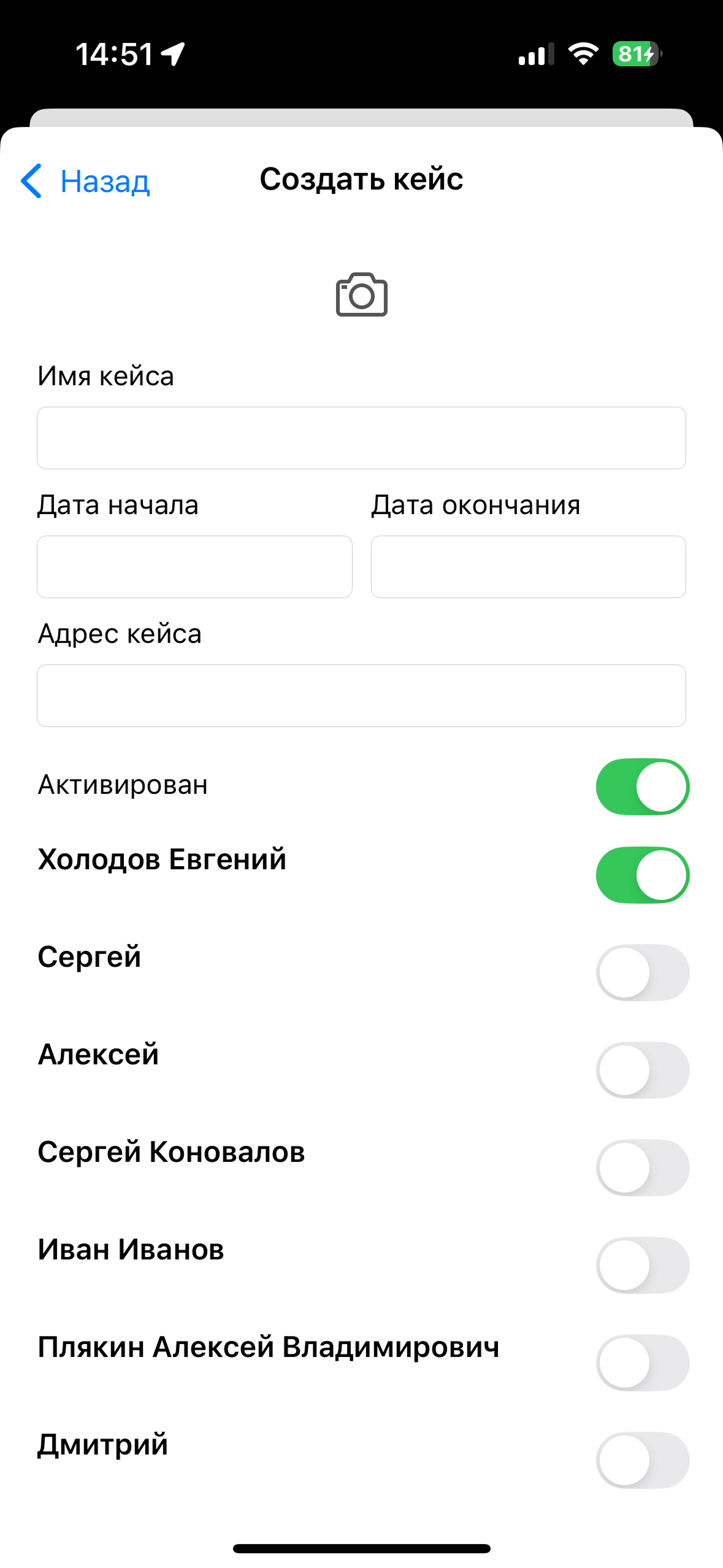Screen dimensions: 723x1568
Task: Turn on Плякин Алексей Владимирович toggle
Action: click(x=643, y=1362)
